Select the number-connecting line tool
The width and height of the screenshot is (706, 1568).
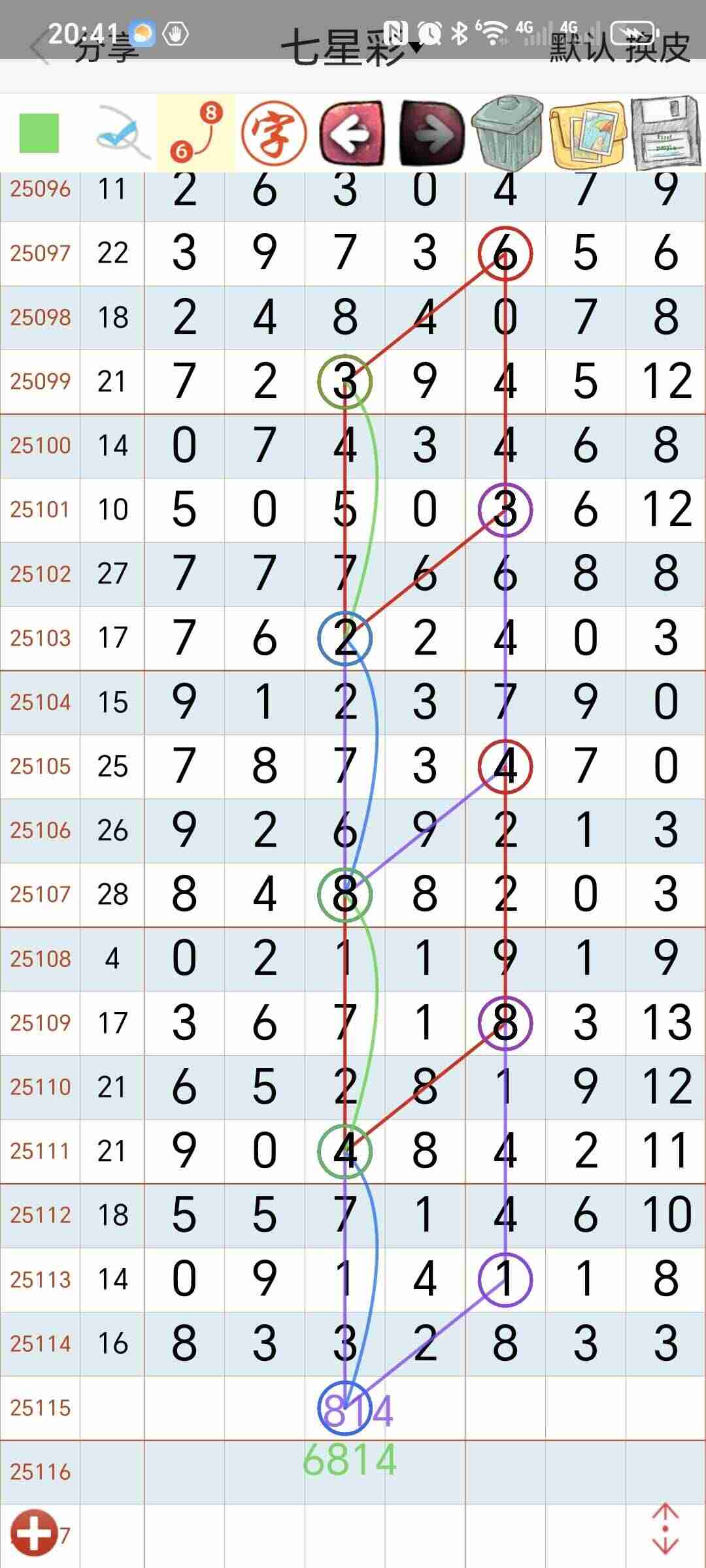pos(195,133)
